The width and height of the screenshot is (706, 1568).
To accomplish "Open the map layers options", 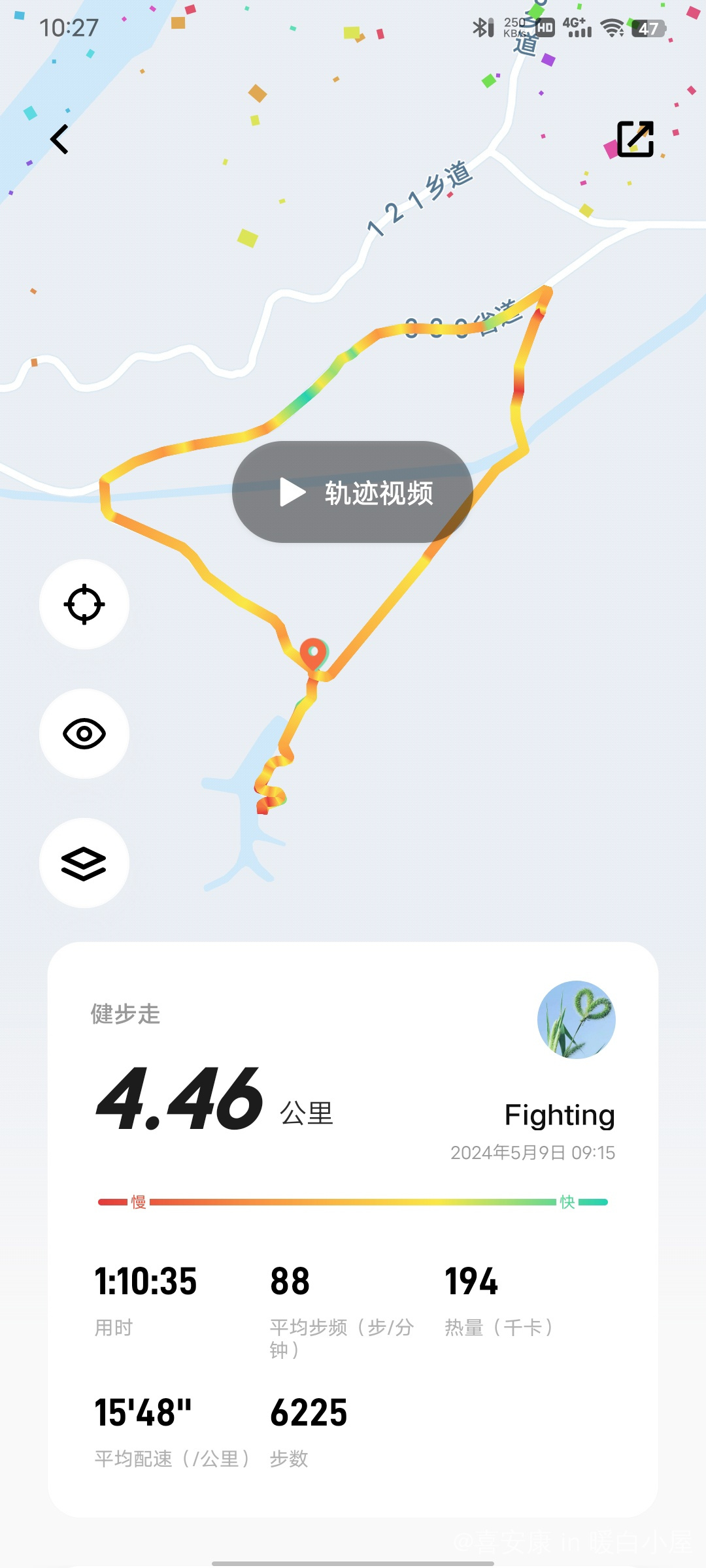I will click(84, 863).
